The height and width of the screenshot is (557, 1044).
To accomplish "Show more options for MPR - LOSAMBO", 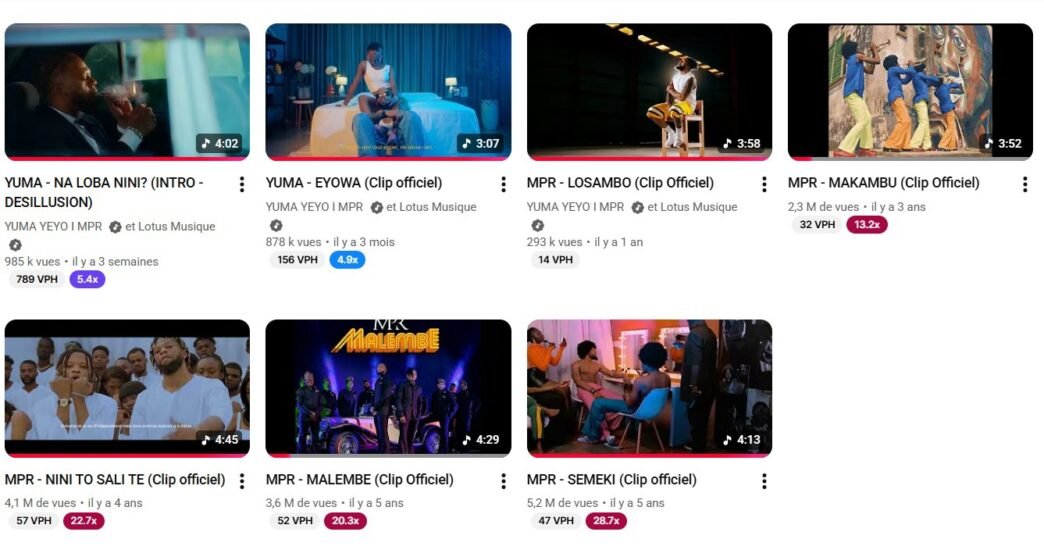I will click(x=764, y=184).
